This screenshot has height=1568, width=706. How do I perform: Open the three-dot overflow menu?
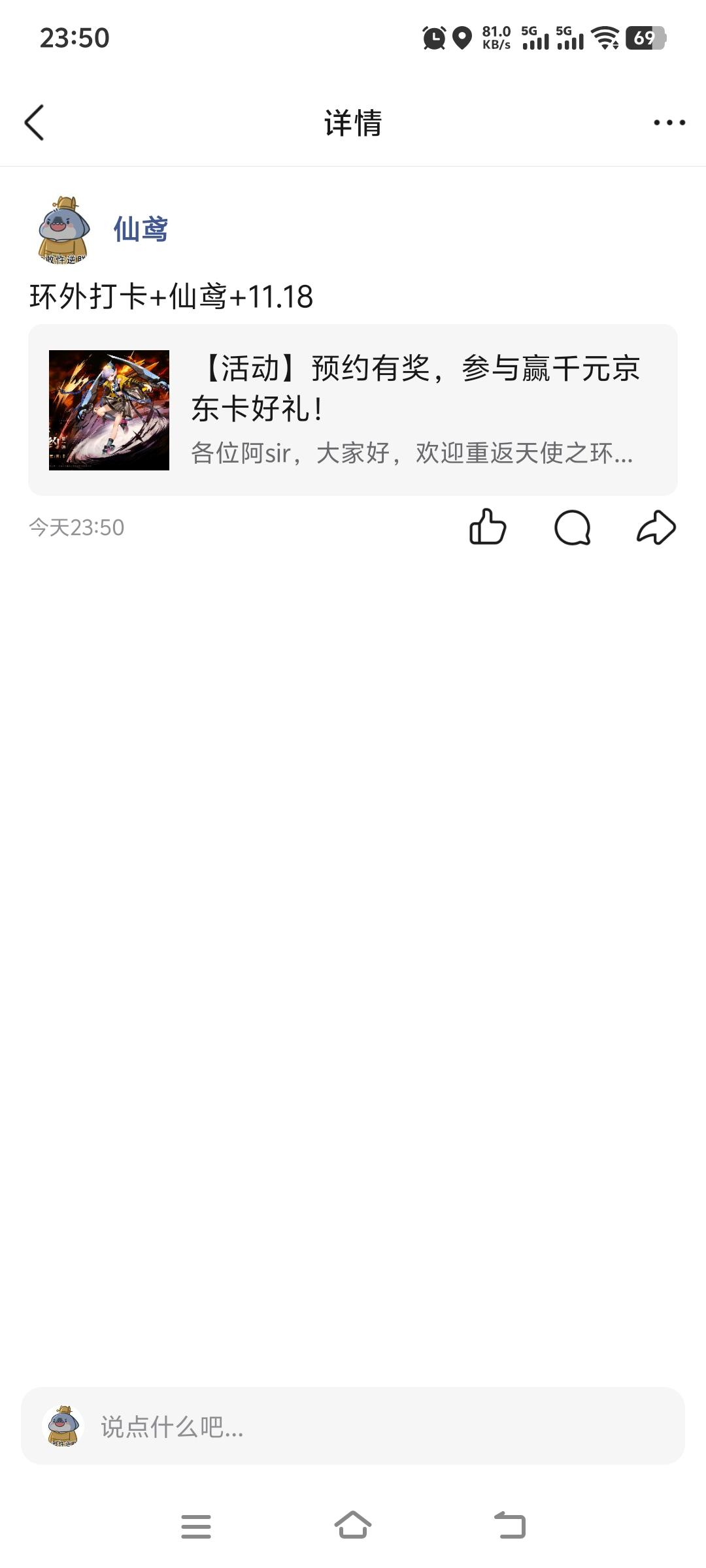(x=669, y=122)
